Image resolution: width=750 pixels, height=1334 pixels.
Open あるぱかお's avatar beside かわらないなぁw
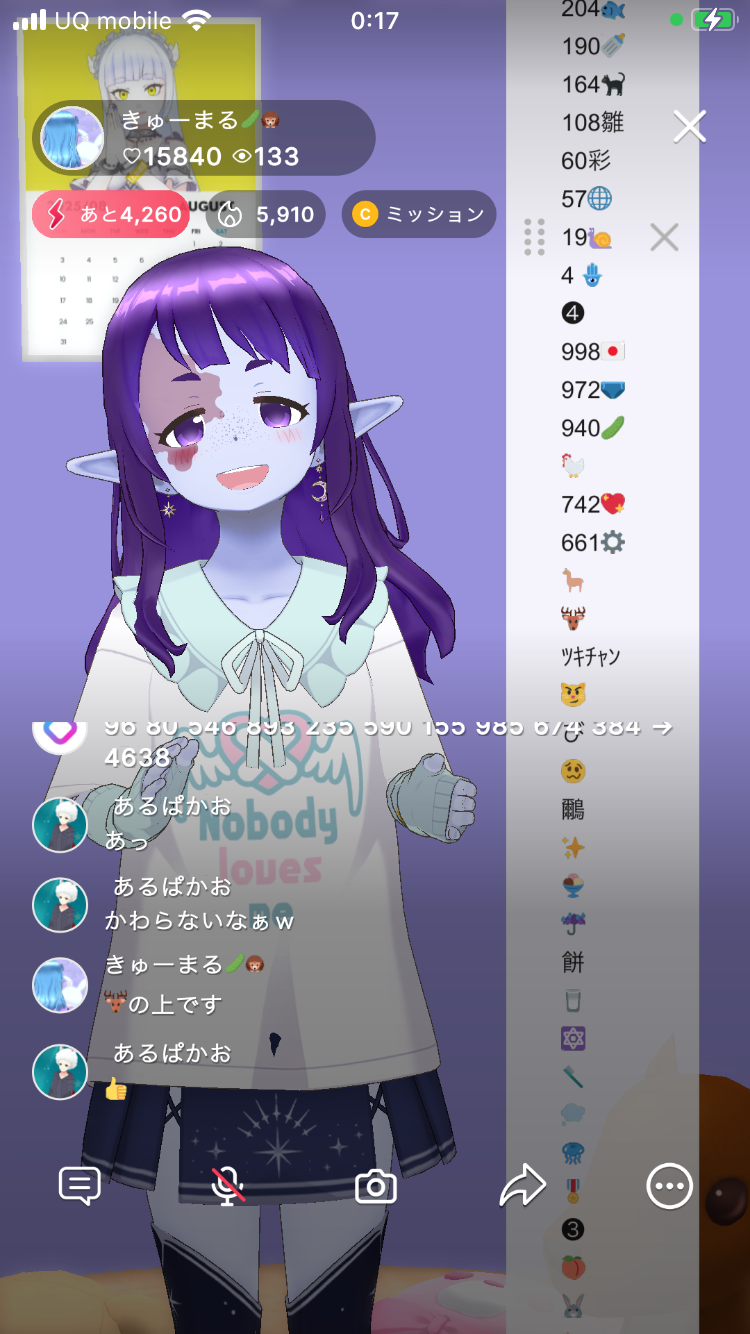(x=60, y=905)
